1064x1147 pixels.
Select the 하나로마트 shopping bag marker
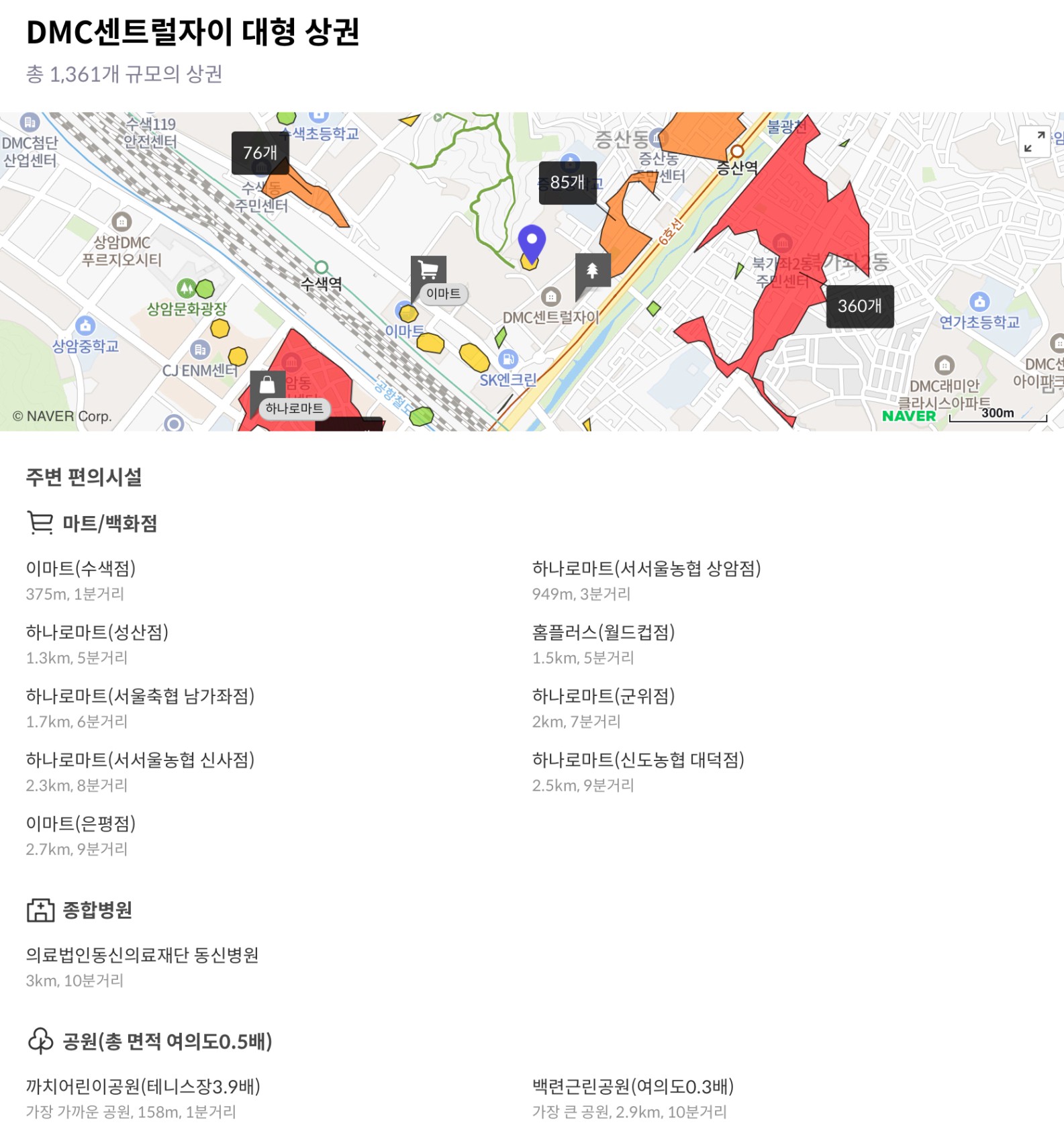pos(267,385)
